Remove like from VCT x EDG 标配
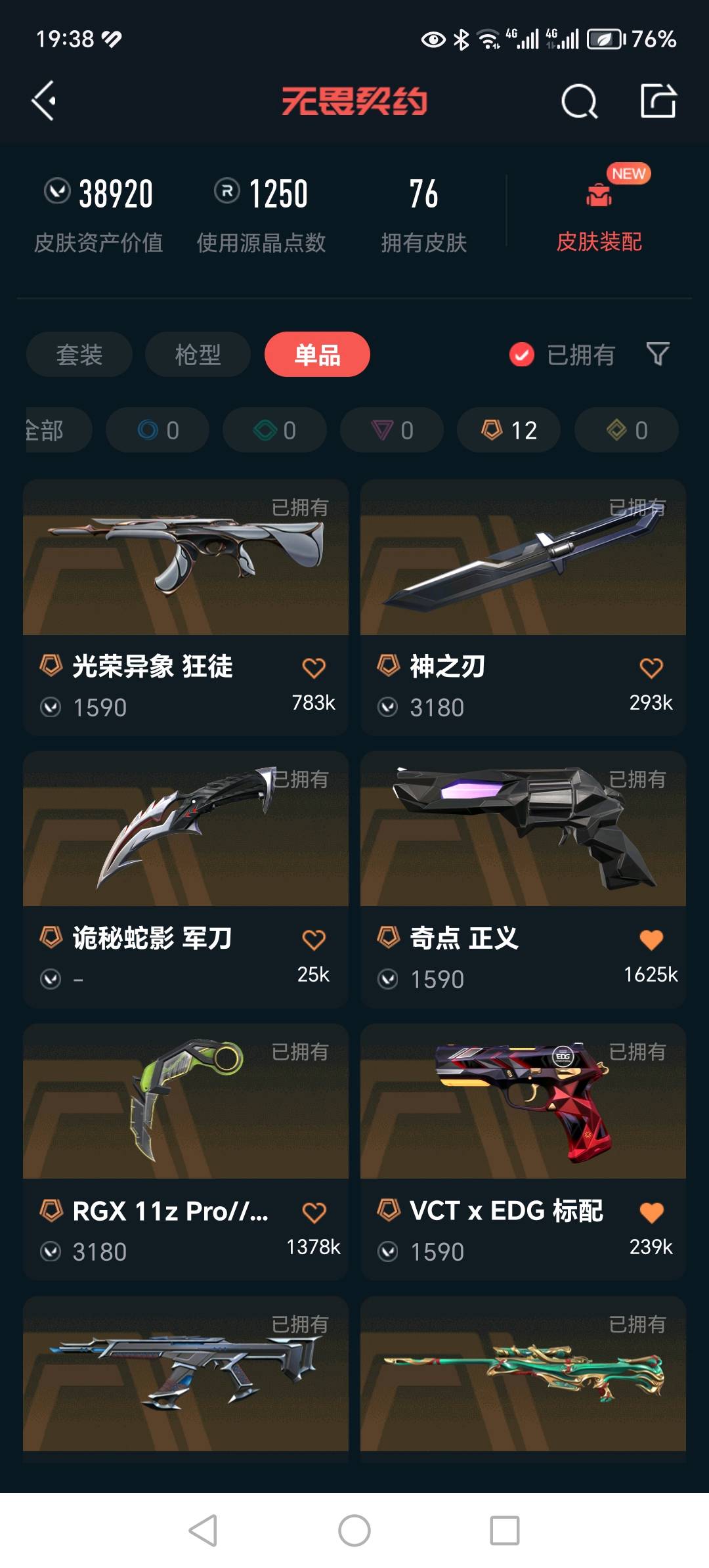Viewport: 709px width, 1568px height. click(651, 1213)
